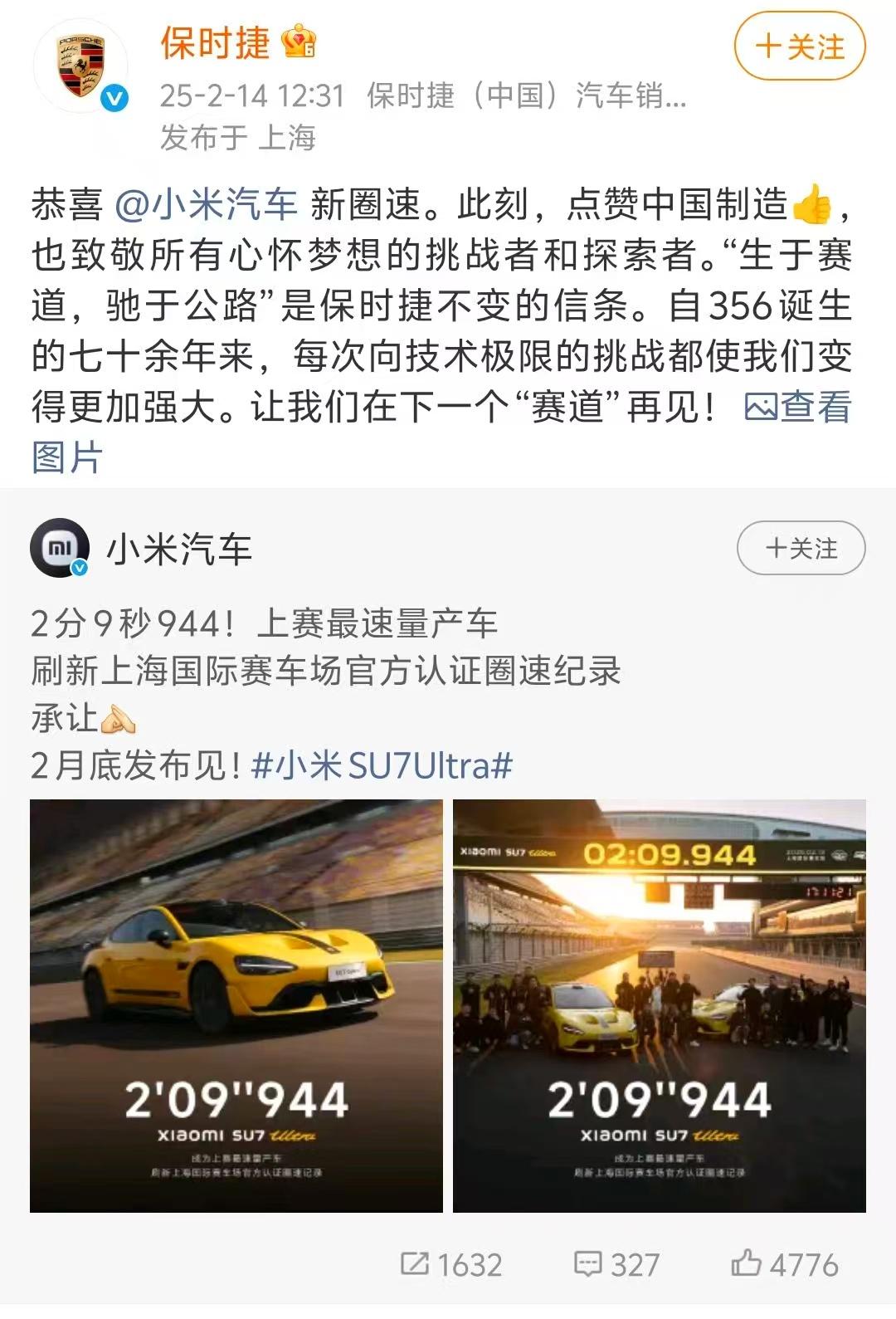View the yellow car on track photo

236,1005
